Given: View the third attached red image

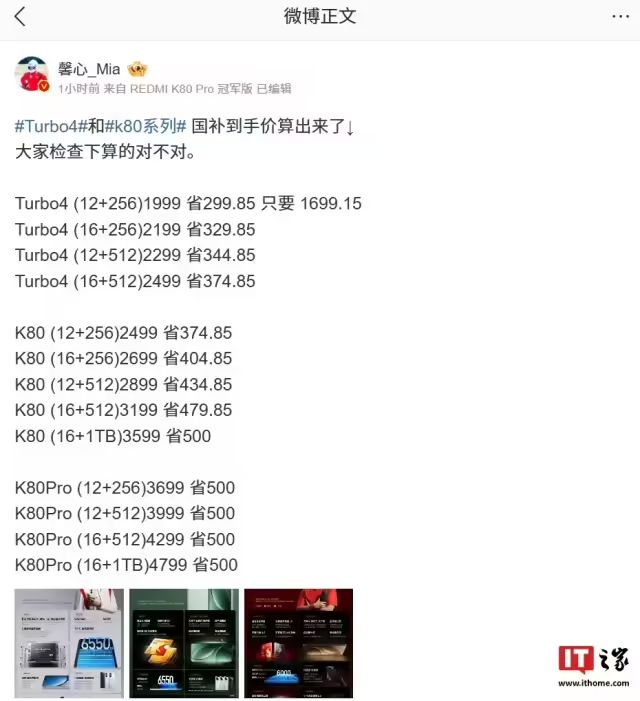Looking at the screenshot, I should [x=298, y=643].
